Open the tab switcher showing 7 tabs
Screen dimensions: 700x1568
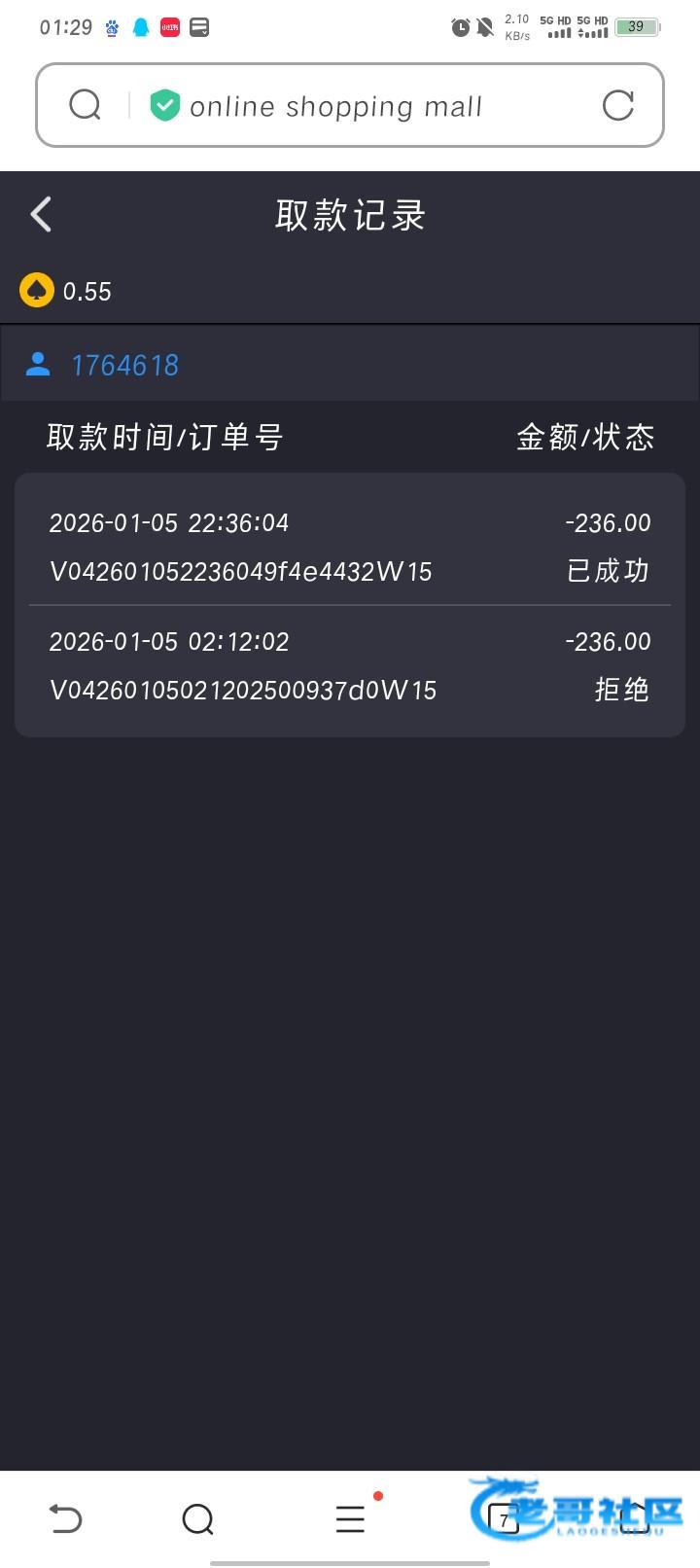pos(504,1518)
